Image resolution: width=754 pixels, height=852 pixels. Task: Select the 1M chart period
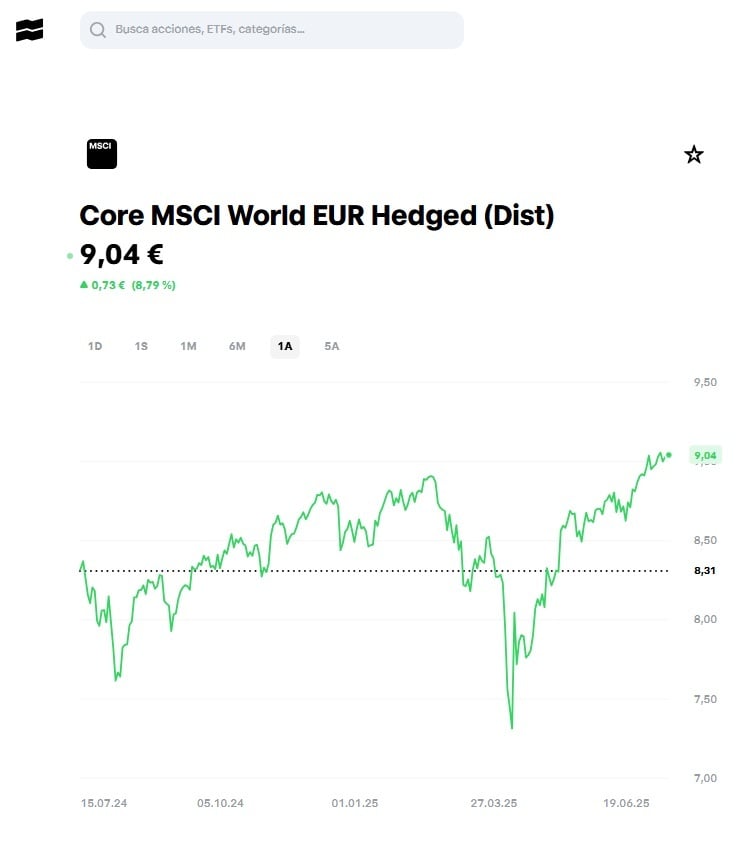[188, 346]
